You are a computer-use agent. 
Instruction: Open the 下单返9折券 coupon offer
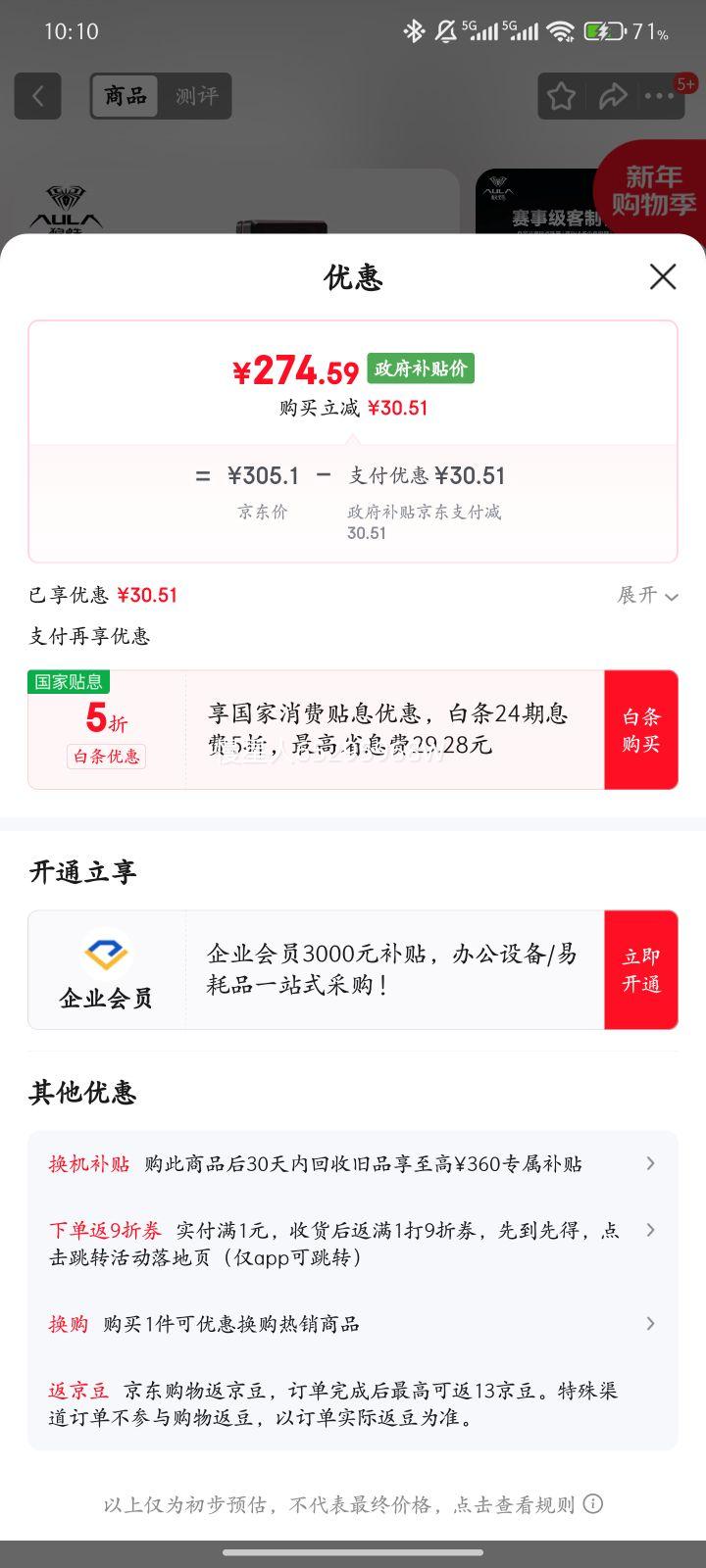click(x=353, y=1243)
